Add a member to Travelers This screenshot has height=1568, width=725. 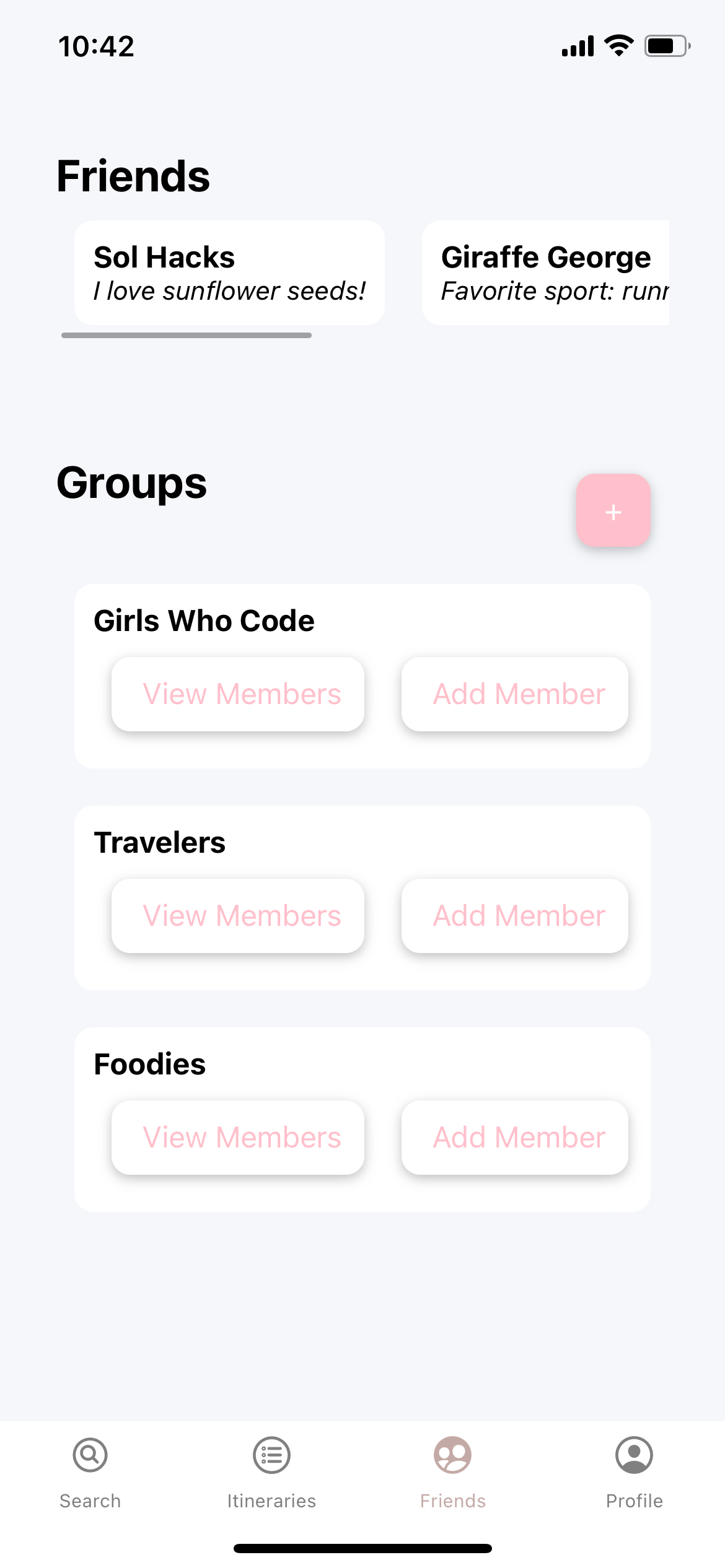click(515, 916)
